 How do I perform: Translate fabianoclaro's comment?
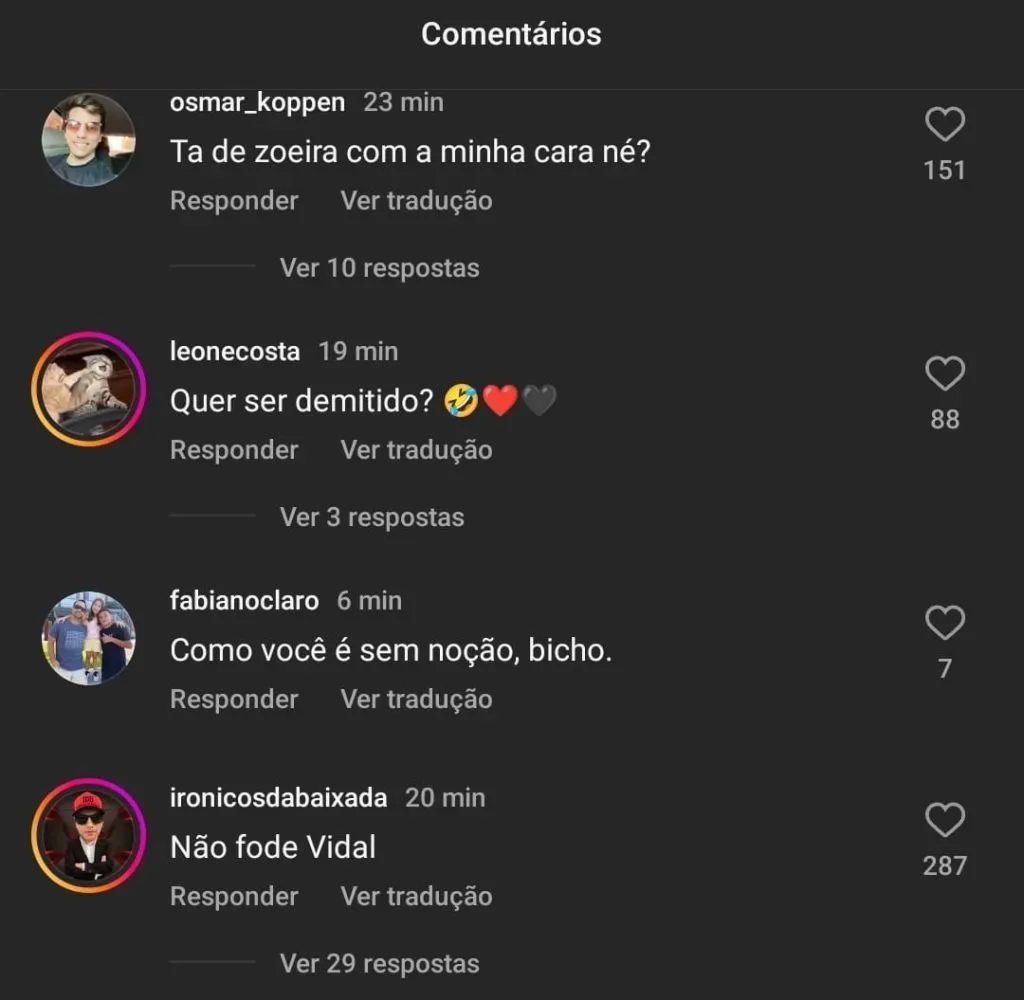416,699
